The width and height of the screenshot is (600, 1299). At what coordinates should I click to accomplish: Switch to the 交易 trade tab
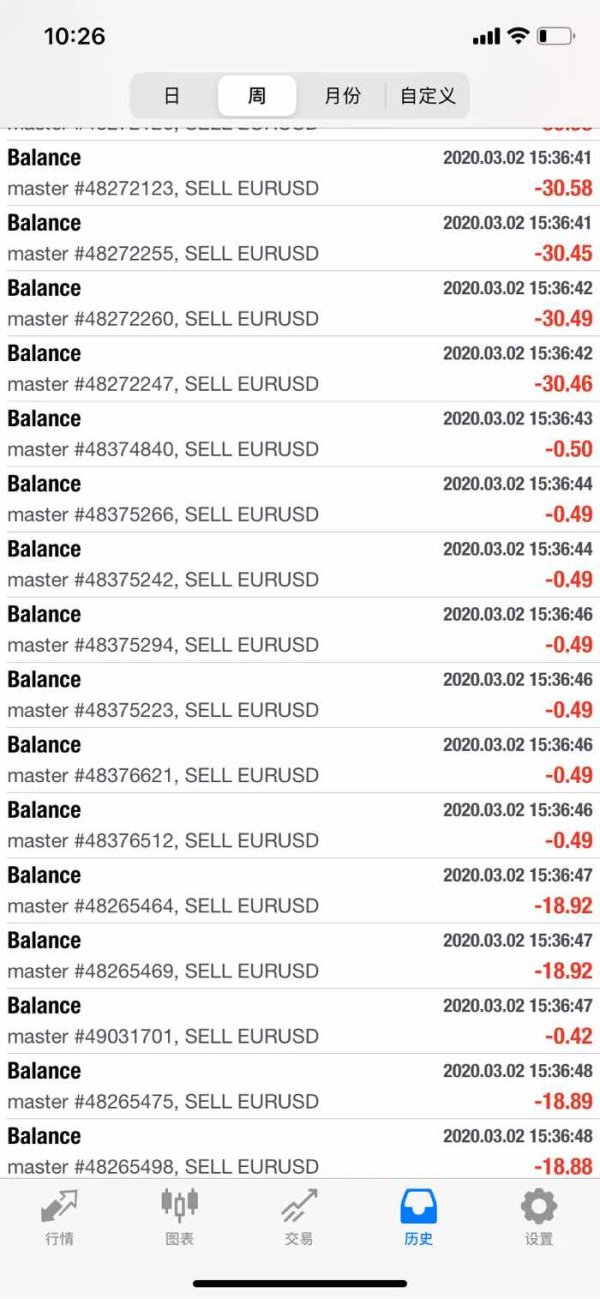(299, 1217)
